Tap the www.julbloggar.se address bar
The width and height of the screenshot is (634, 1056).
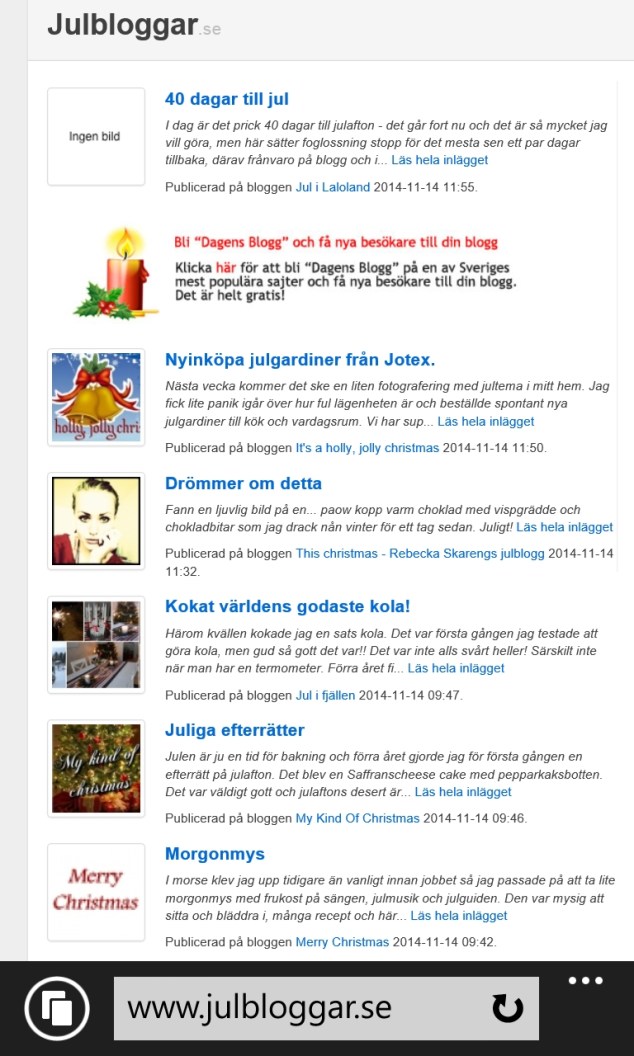click(300, 1008)
